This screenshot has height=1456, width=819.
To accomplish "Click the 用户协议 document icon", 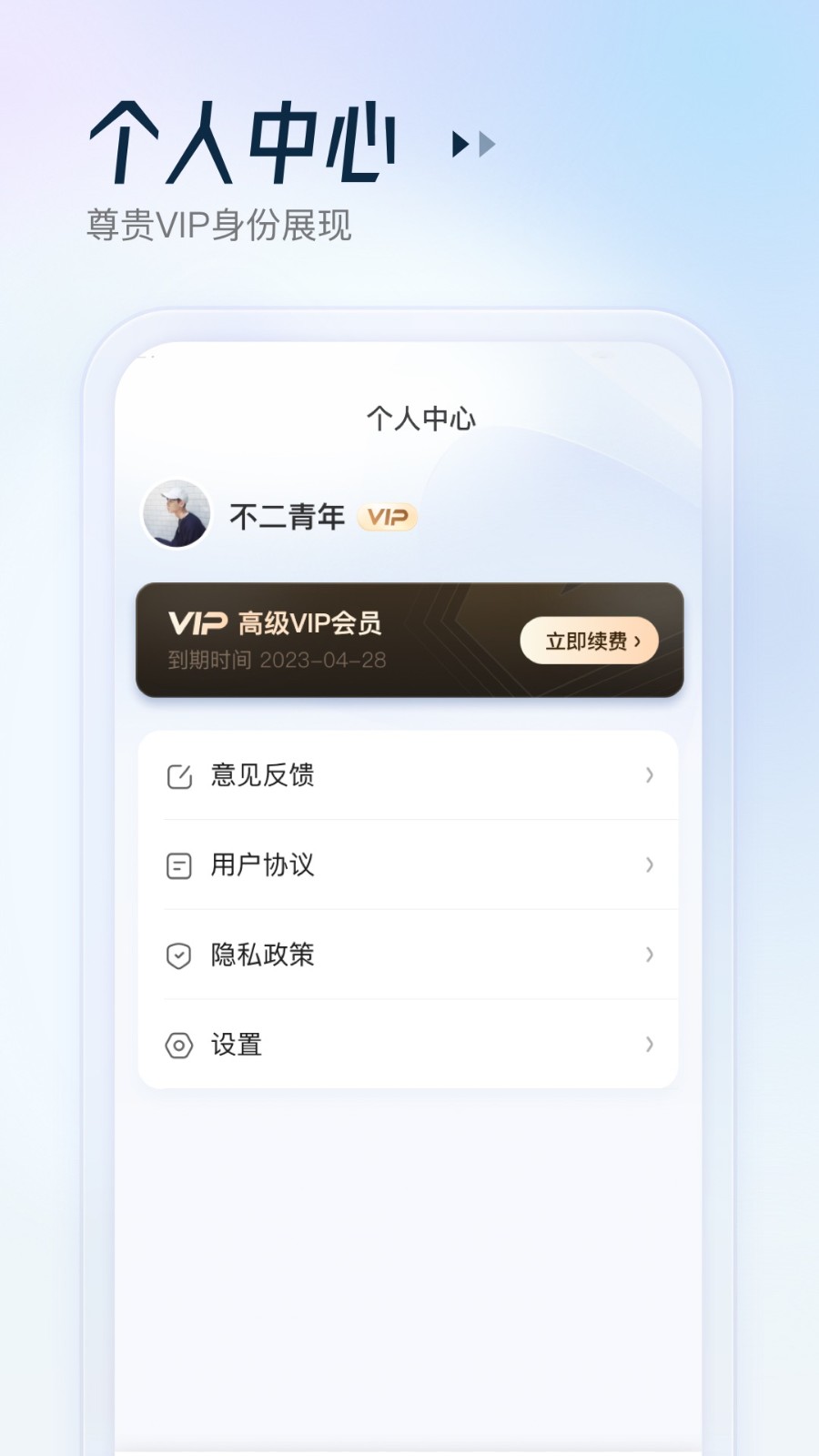I will point(178,864).
